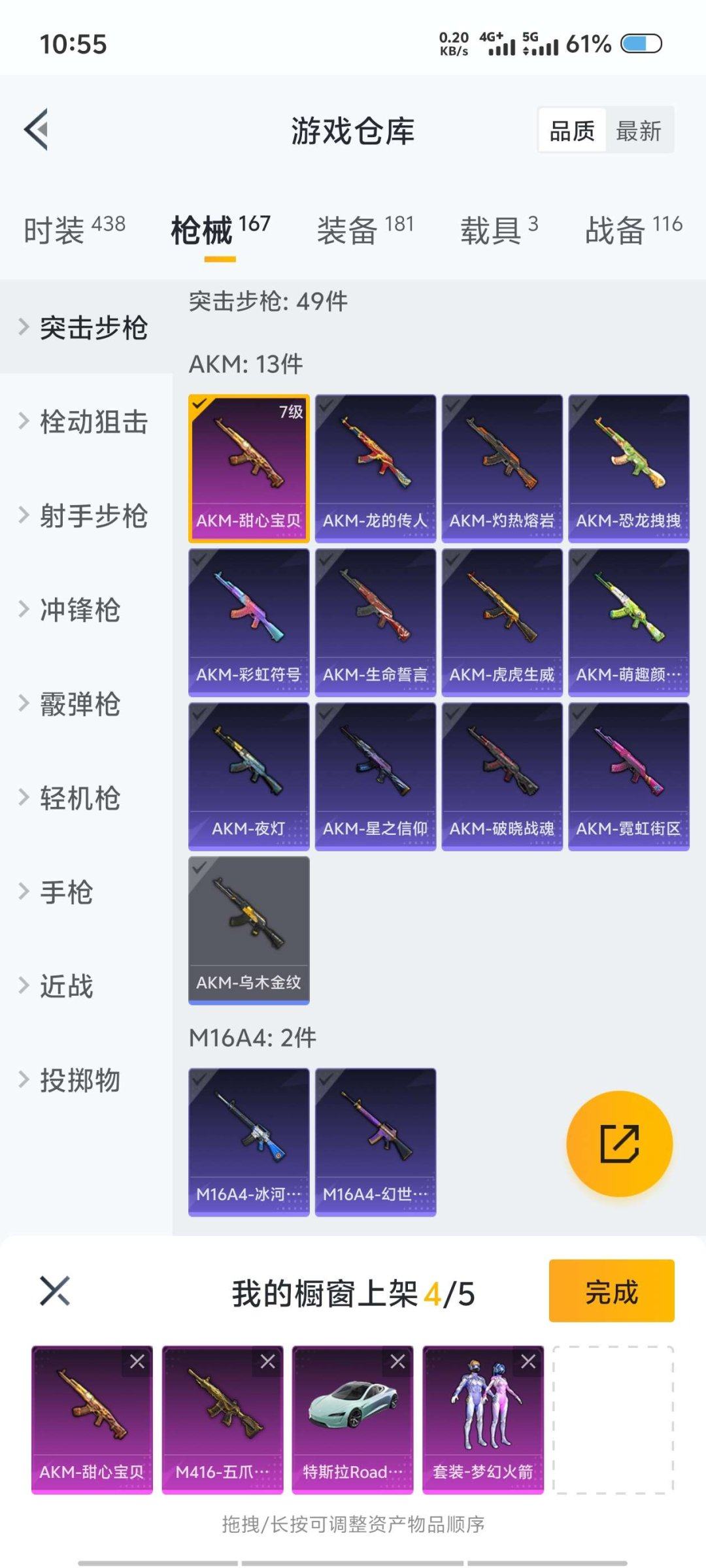Sort items by 最新
This screenshot has height=1568, width=706.
point(637,129)
